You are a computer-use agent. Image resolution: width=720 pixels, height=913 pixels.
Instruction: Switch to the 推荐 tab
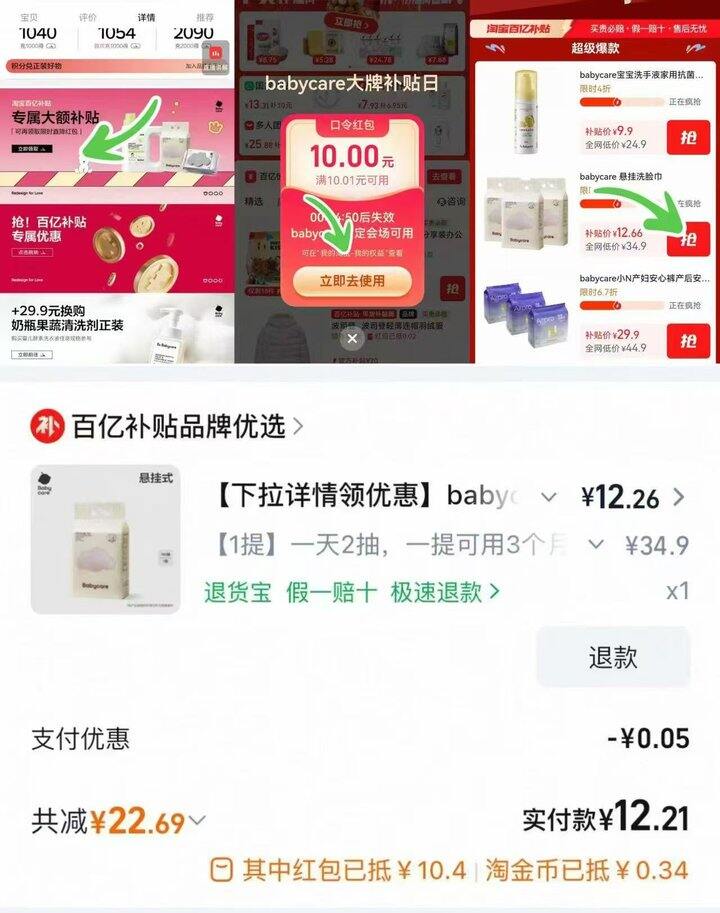pyautogui.click(x=205, y=17)
